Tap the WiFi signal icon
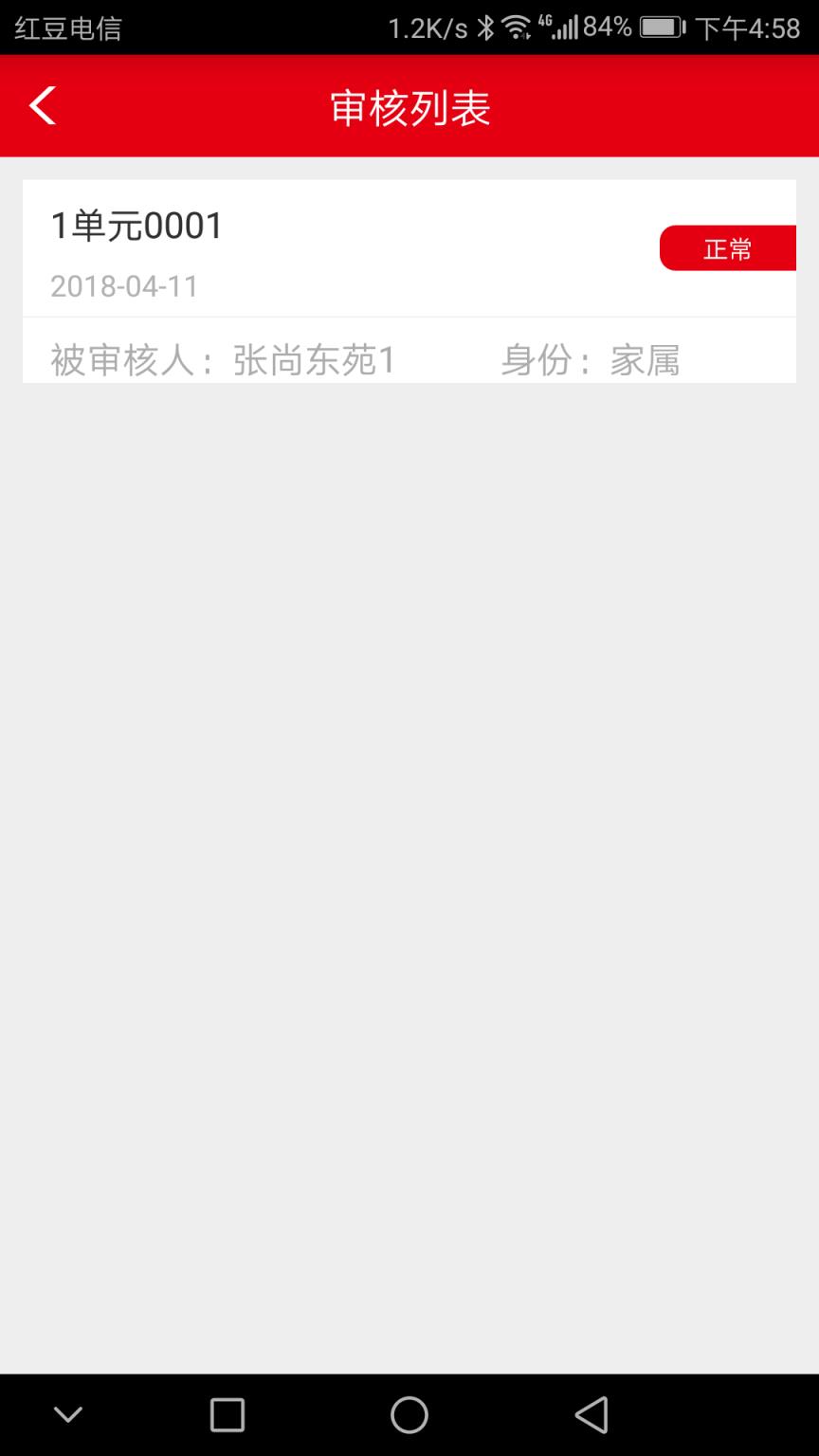The image size is (819, 1456). (519, 27)
